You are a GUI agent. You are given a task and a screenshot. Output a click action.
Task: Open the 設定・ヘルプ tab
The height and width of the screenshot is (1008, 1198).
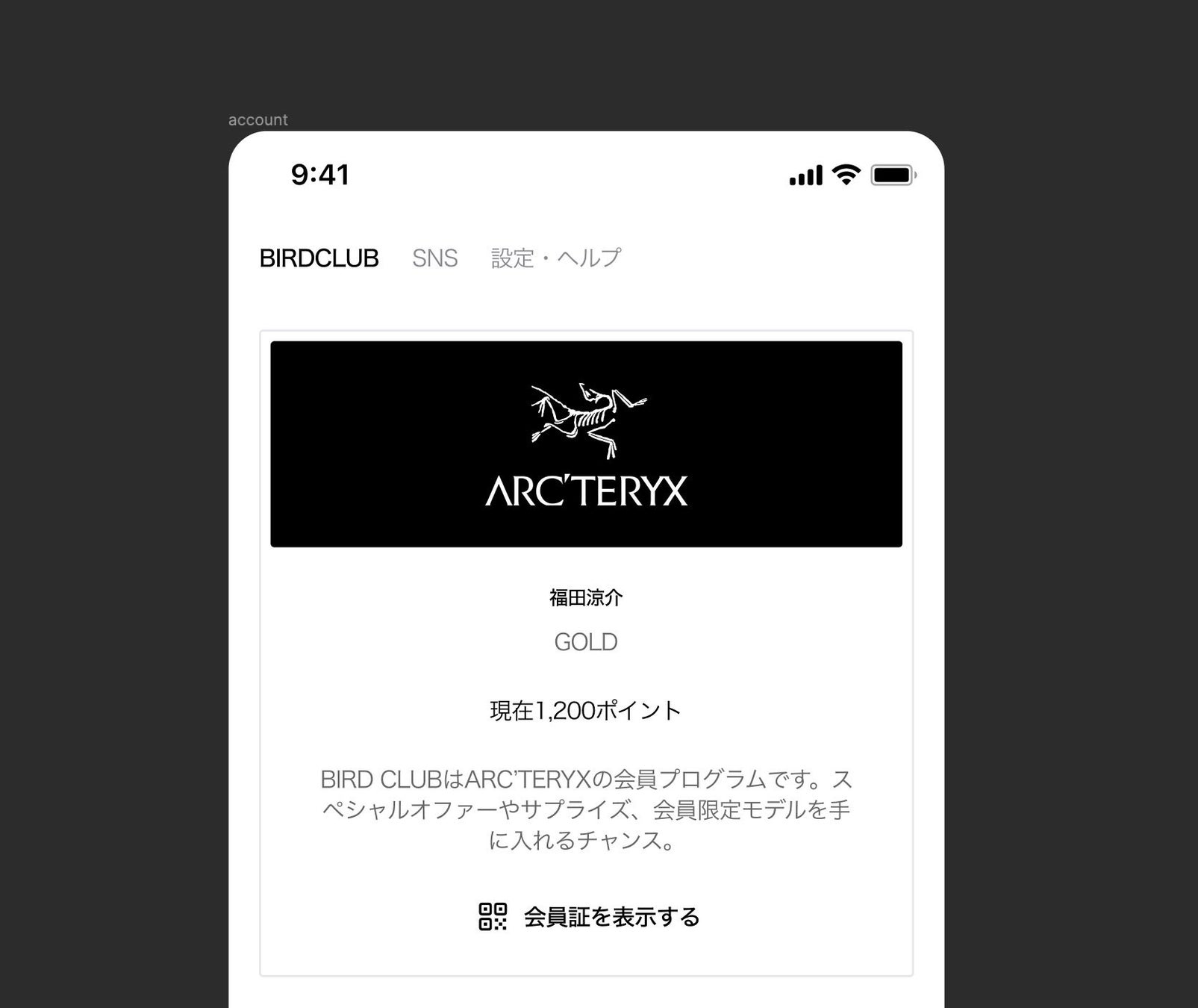[555, 258]
